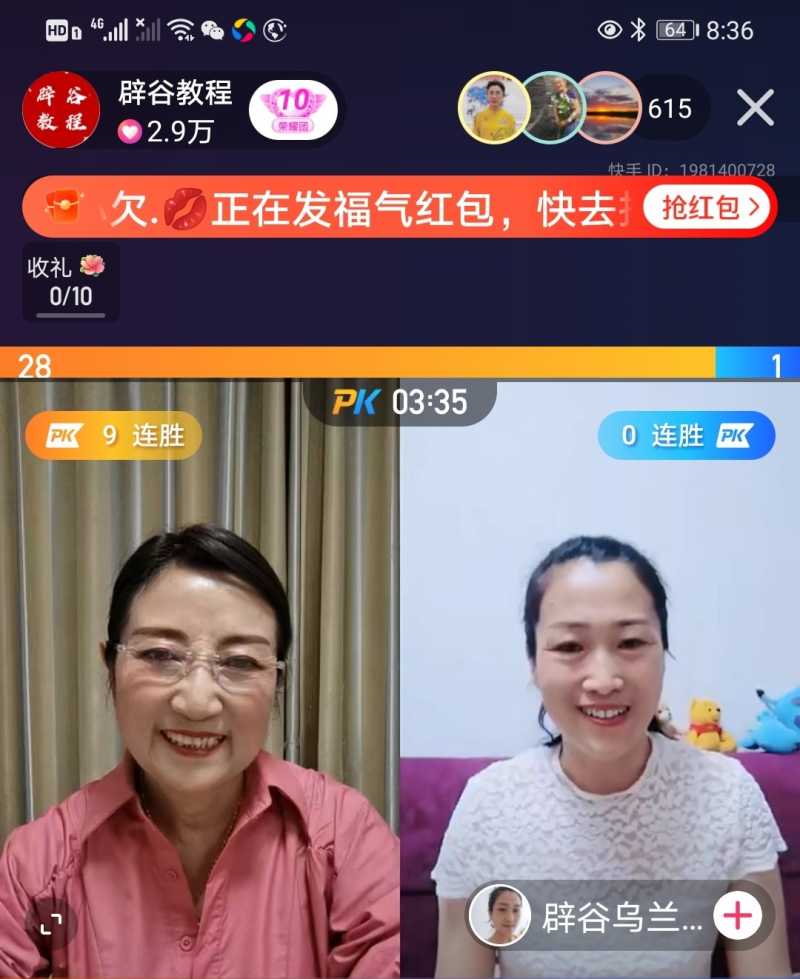
Task: Expand the video to fullscreen
Action: point(50,925)
